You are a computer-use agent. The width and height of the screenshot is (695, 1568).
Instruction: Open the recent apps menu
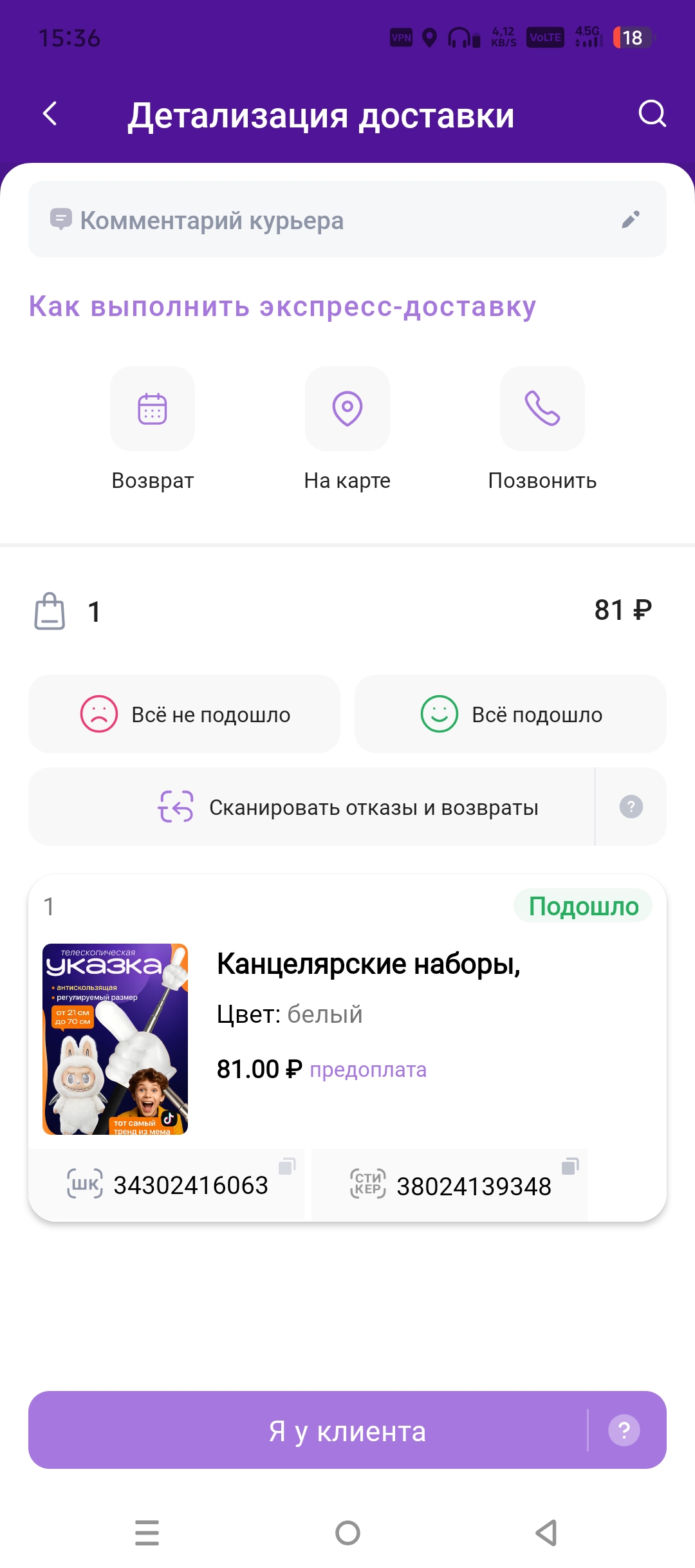pyautogui.click(x=147, y=1533)
